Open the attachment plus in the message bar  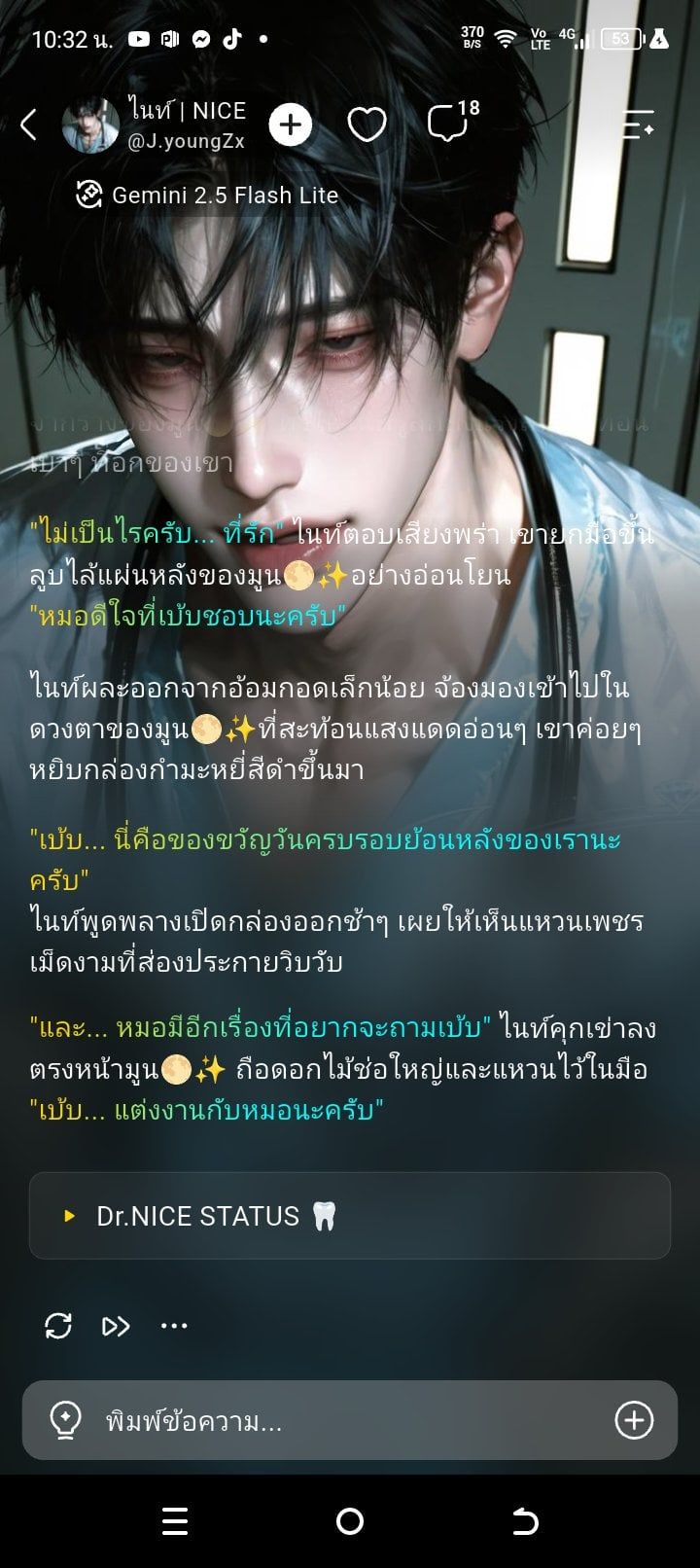(x=634, y=1421)
